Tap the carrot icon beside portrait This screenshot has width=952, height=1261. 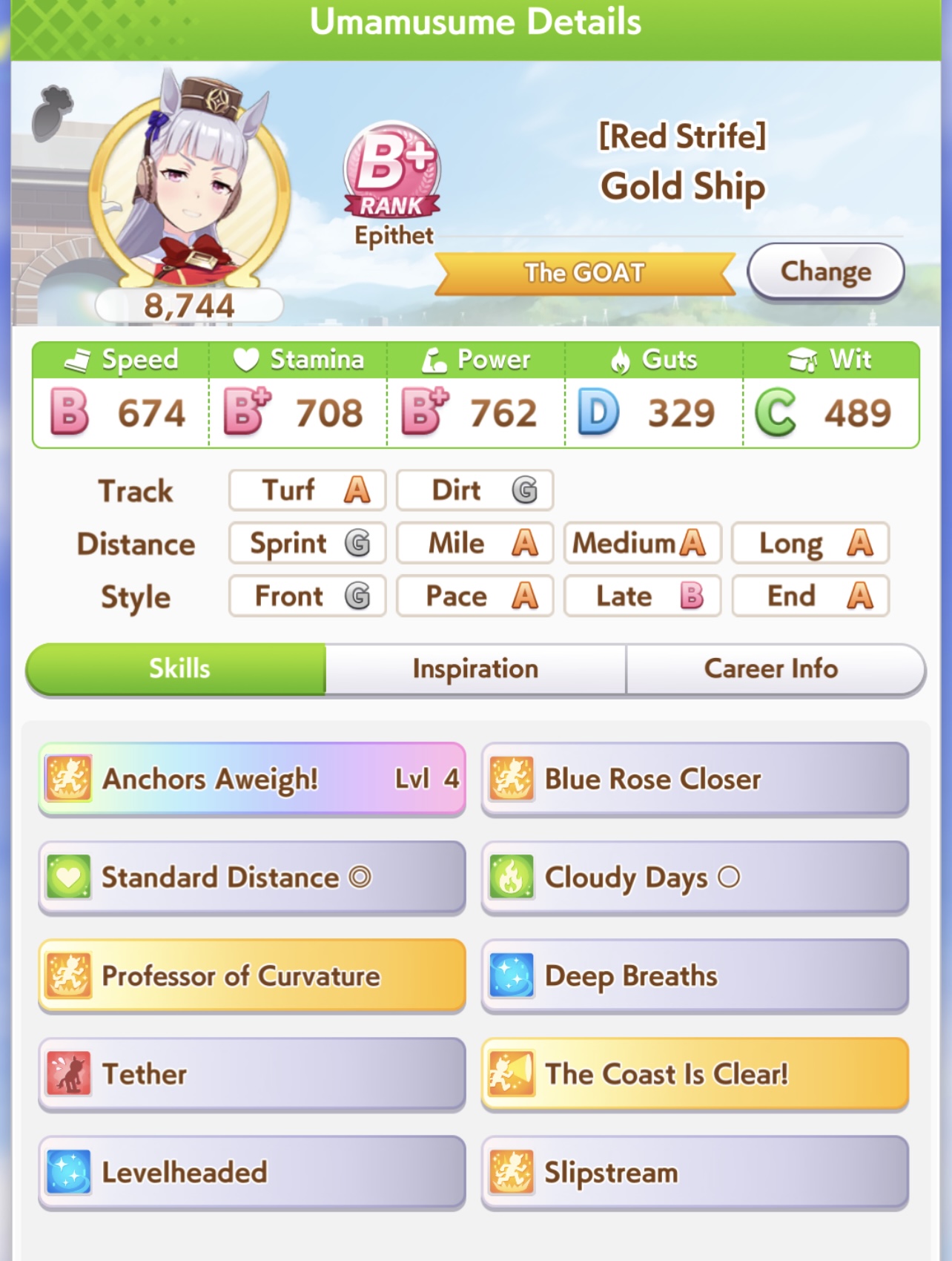point(52,113)
